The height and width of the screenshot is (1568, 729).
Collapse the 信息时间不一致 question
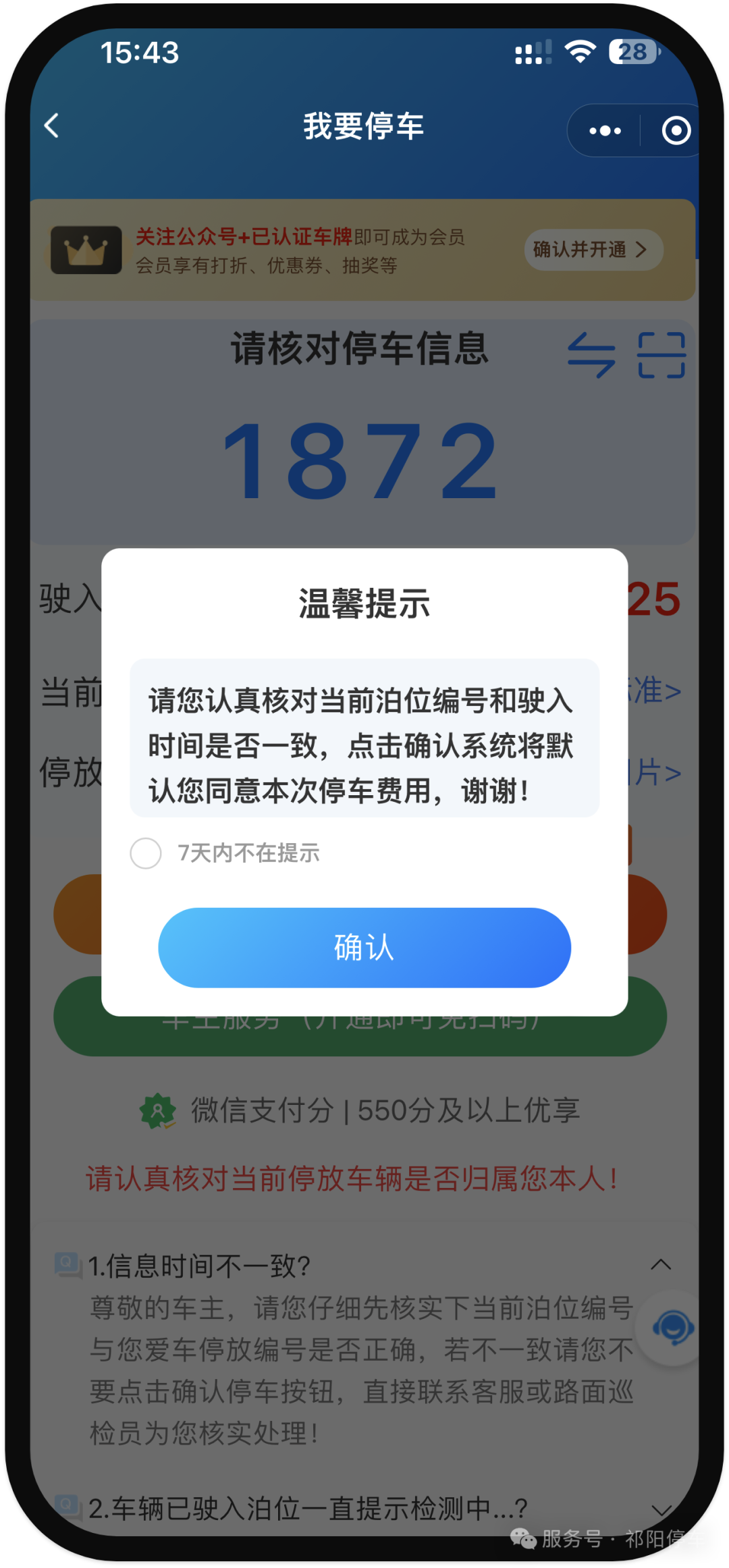(x=661, y=1265)
